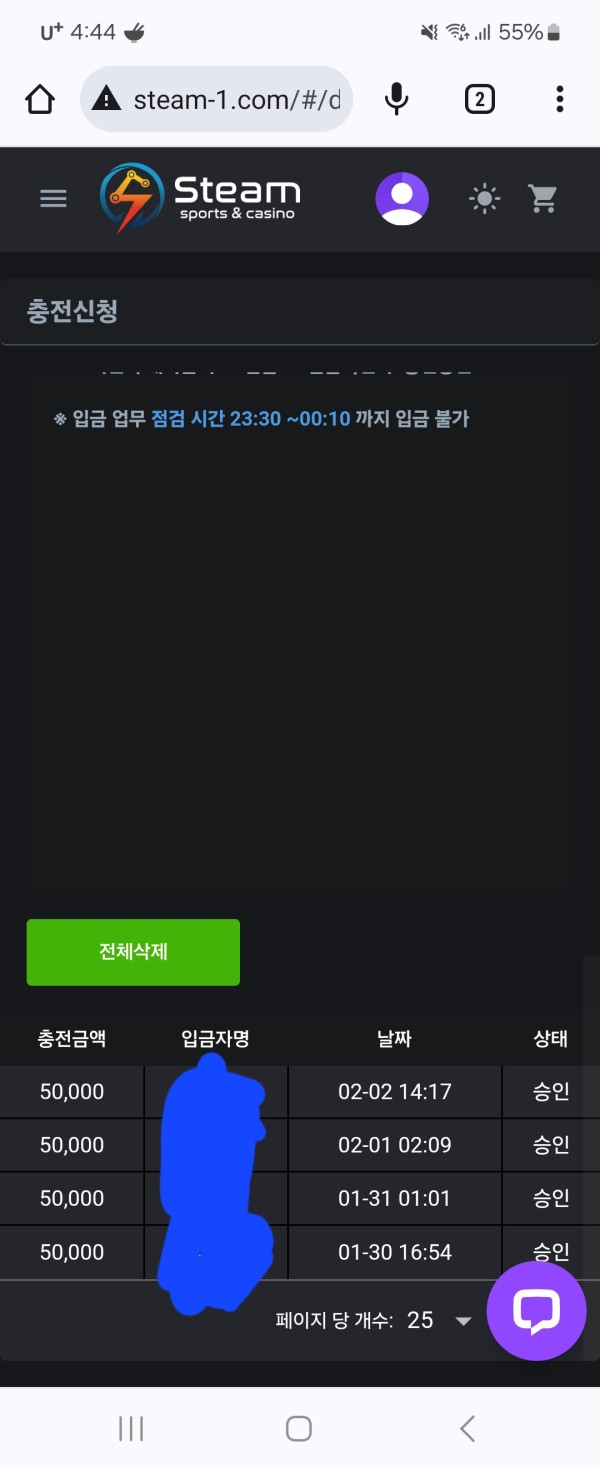Open the purple live chat bubble
Viewport: 600px width, 1467px height.
pos(536,1311)
